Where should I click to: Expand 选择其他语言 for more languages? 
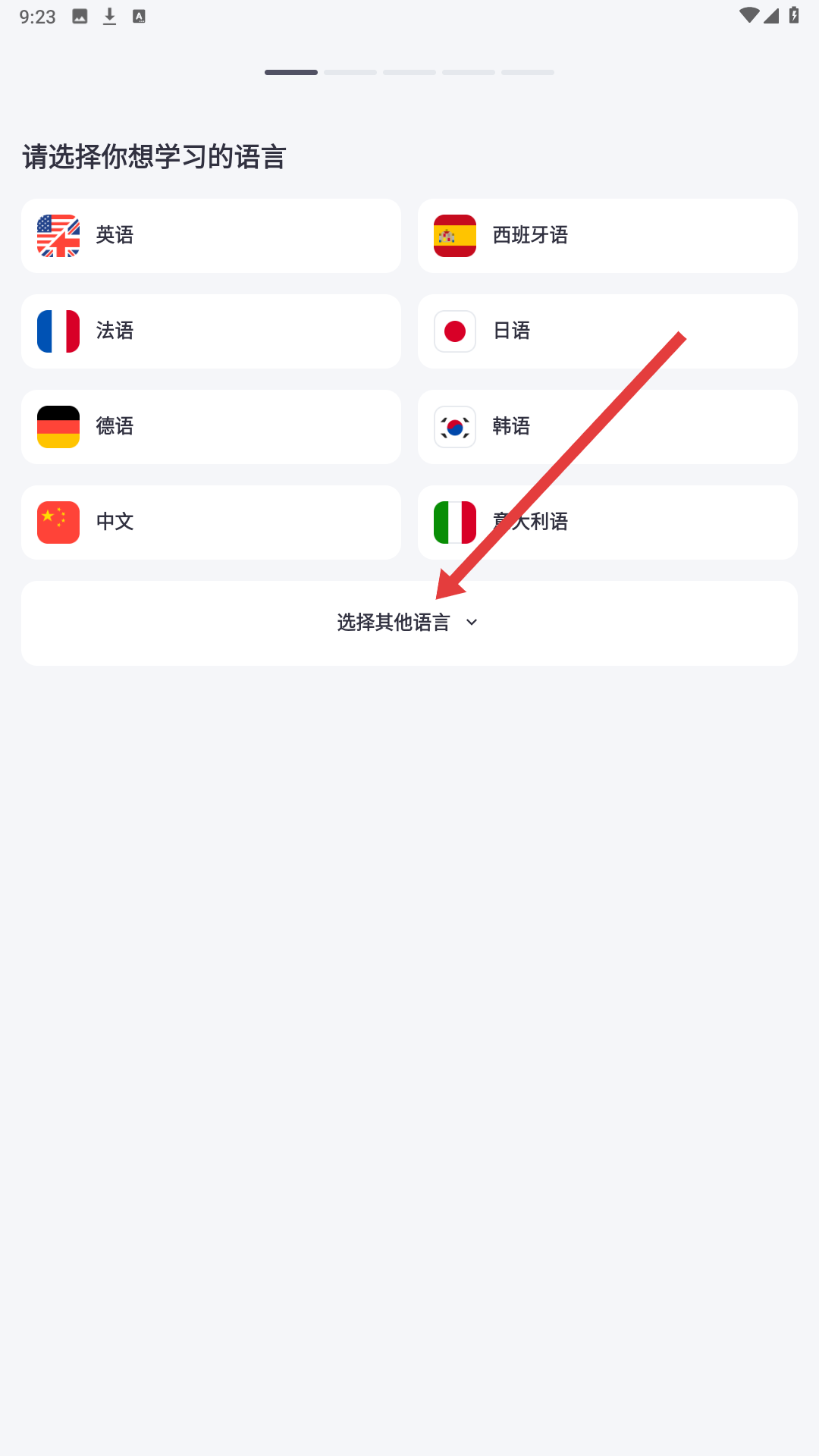[x=409, y=623]
